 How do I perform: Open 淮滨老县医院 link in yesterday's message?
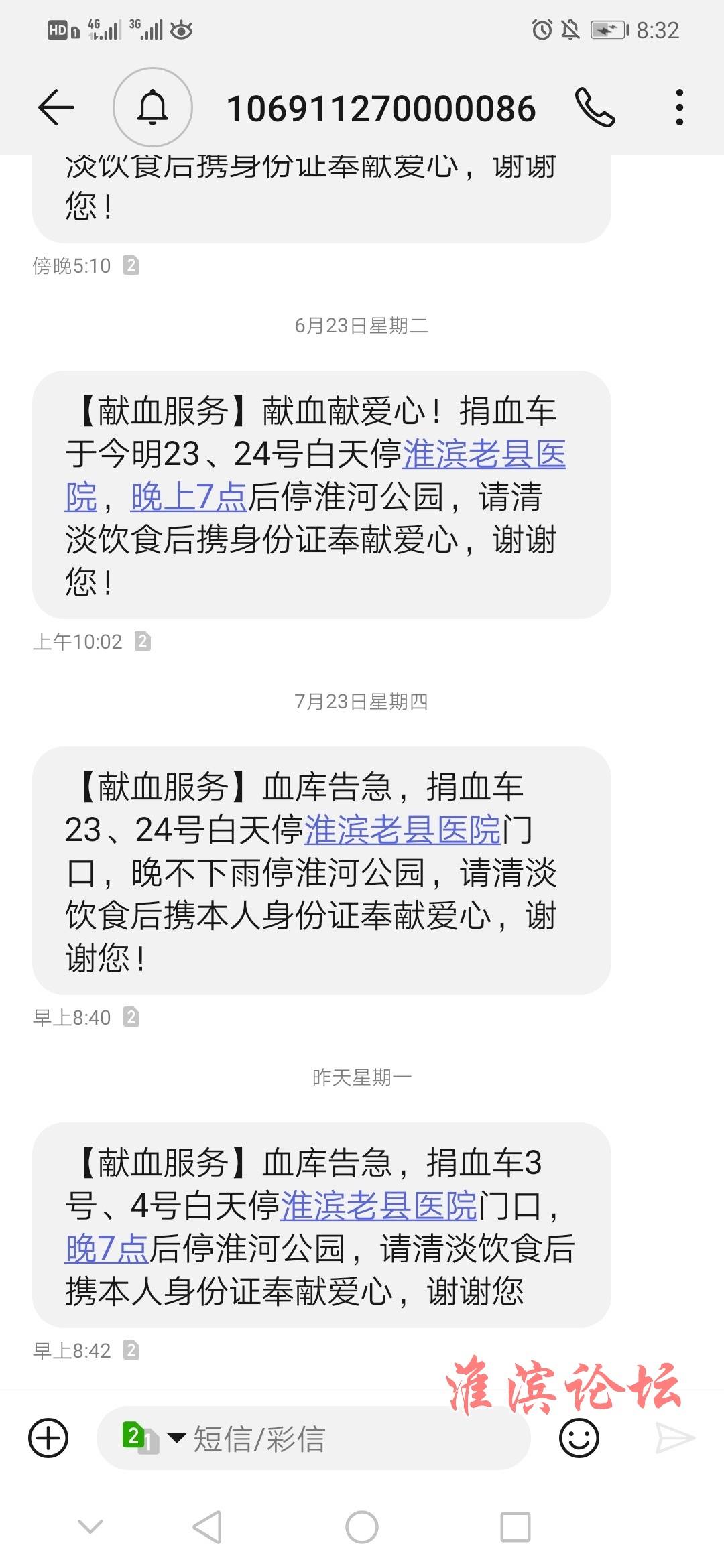379,1206
